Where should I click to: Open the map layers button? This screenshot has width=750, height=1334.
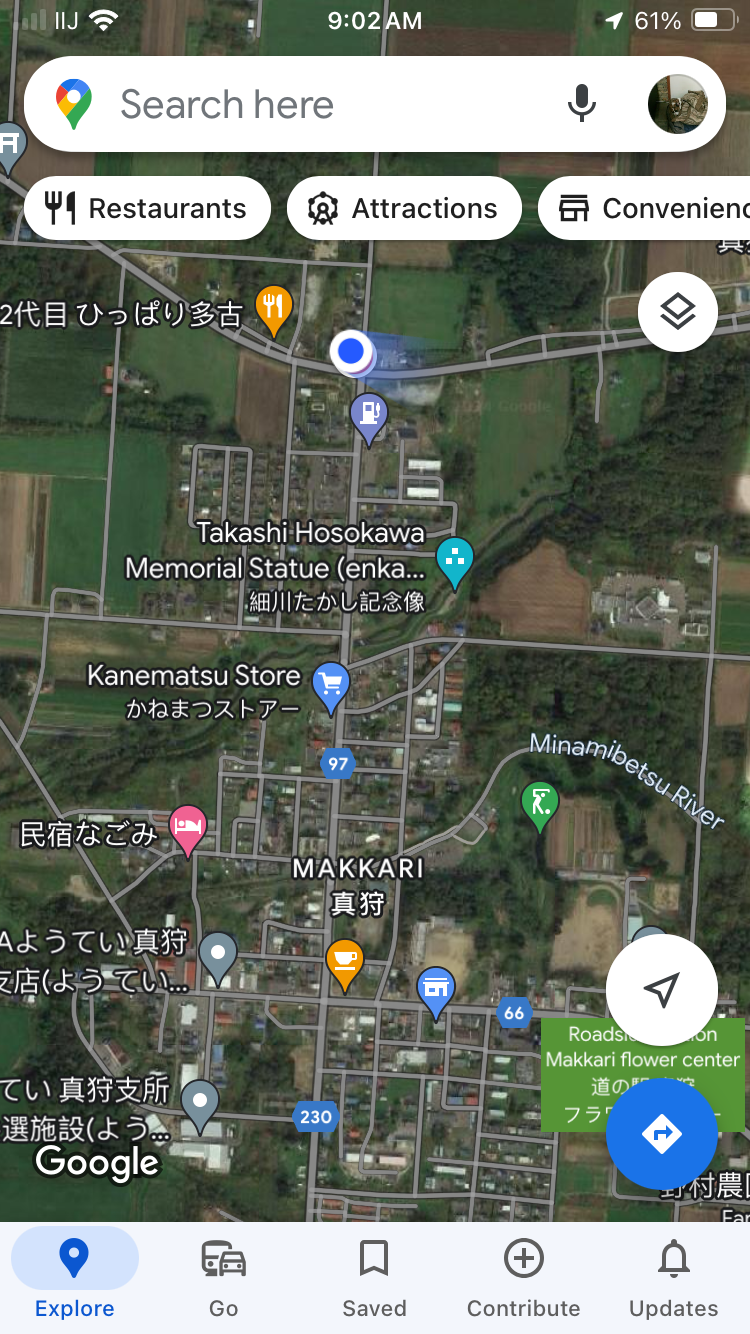pyautogui.click(x=677, y=312)
